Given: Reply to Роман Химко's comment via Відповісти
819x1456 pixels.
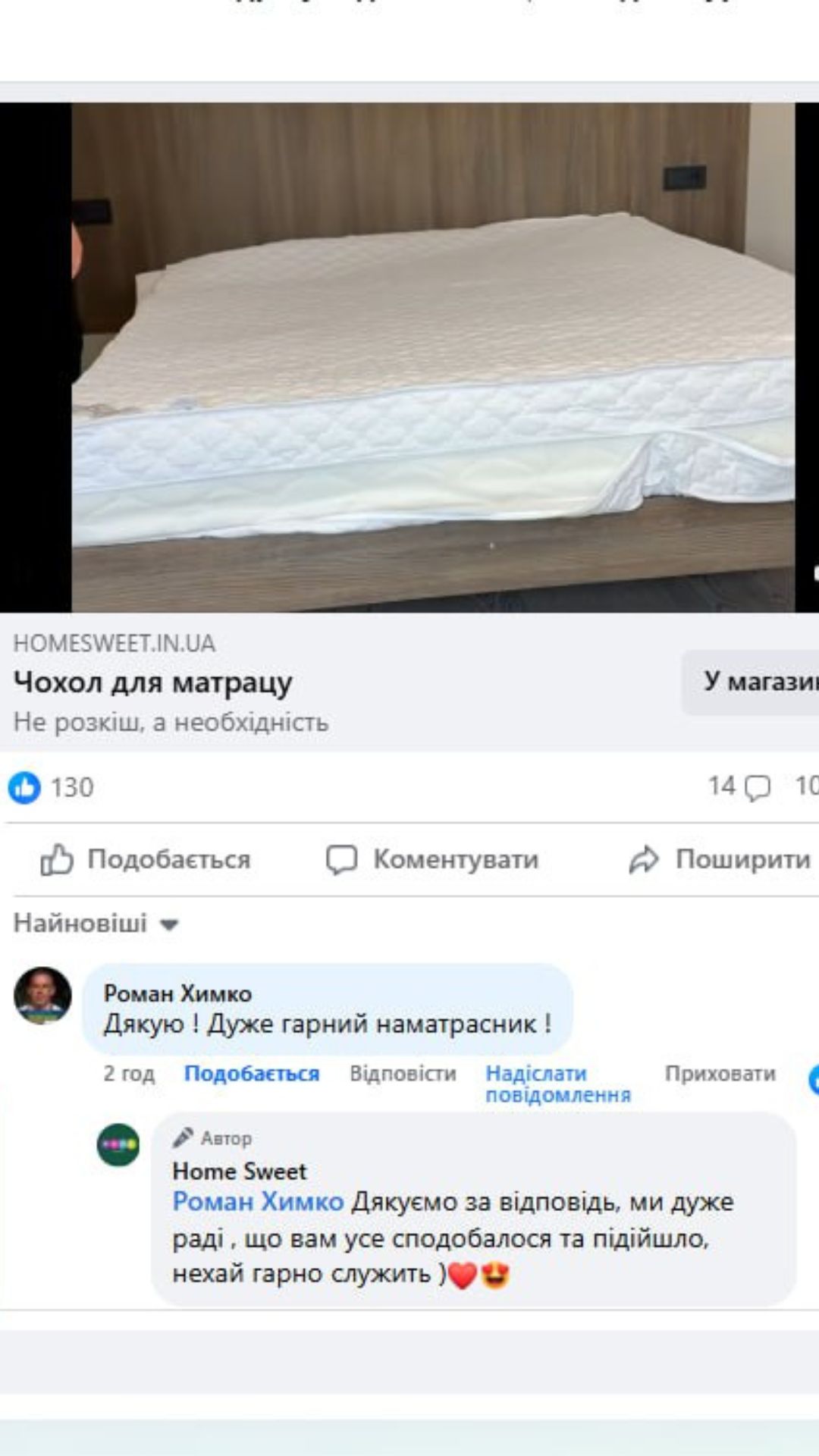Looking at the screenshot, I should click(403, 1074).
